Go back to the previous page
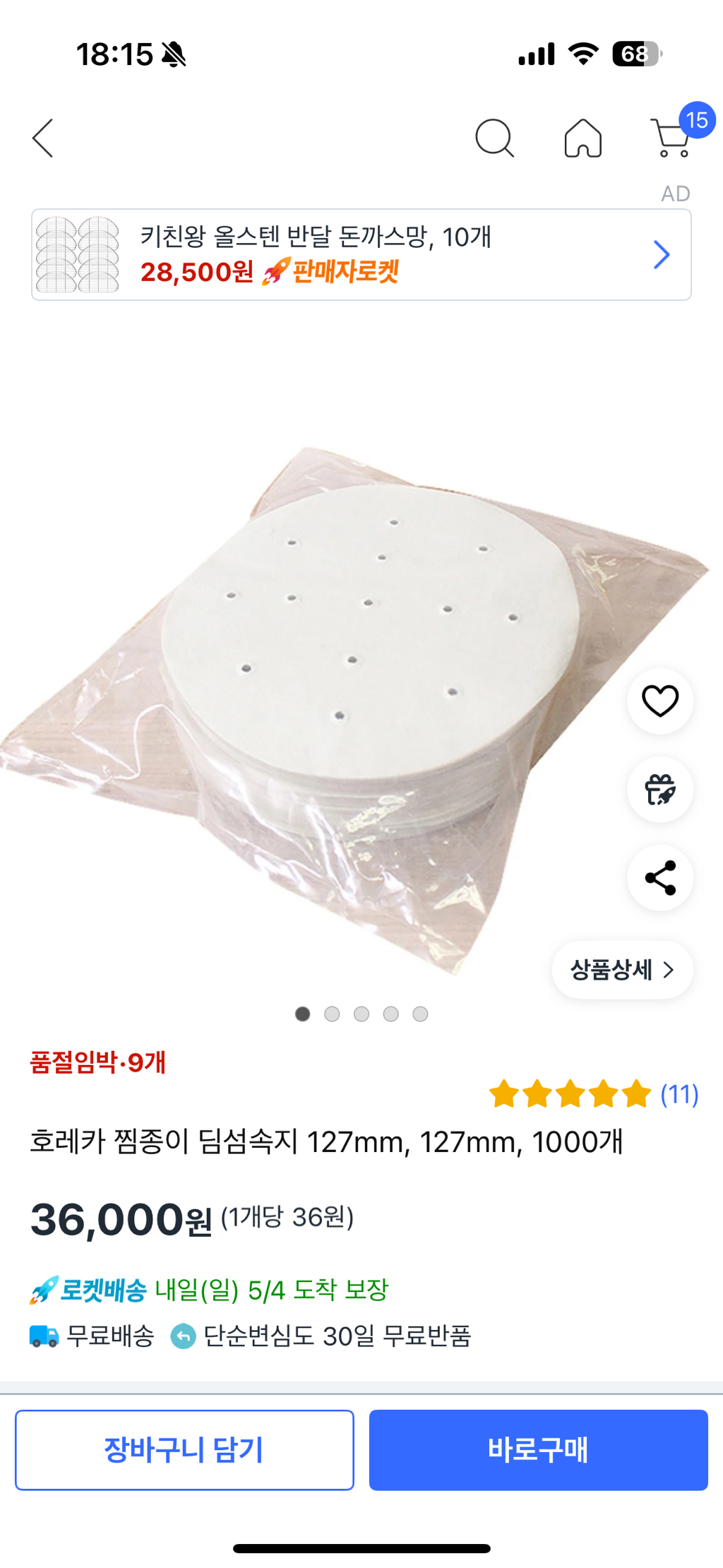The image size is (723, 1568). tap(43, 138)
